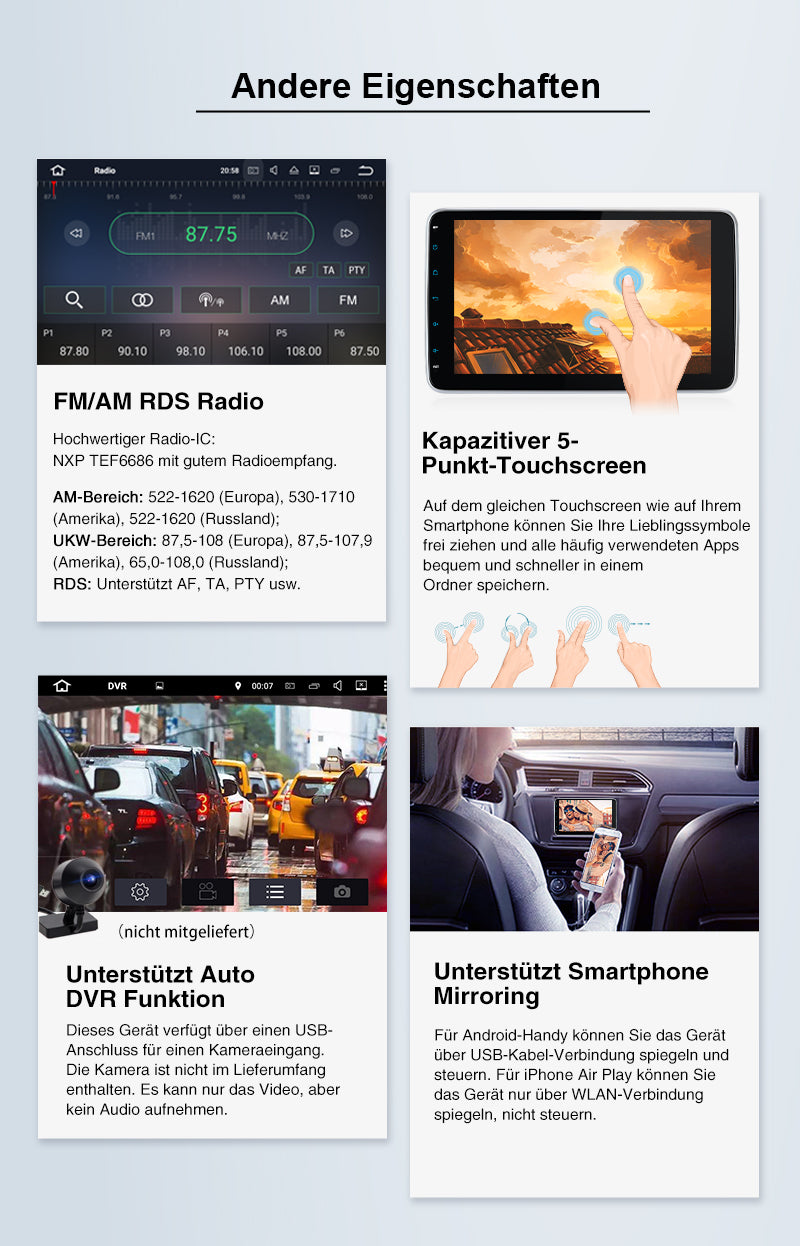The height and width of the screenshot is (1246, 800).
Task: Take a snapshot using the camera icon
Action: [x=341, y=891]
